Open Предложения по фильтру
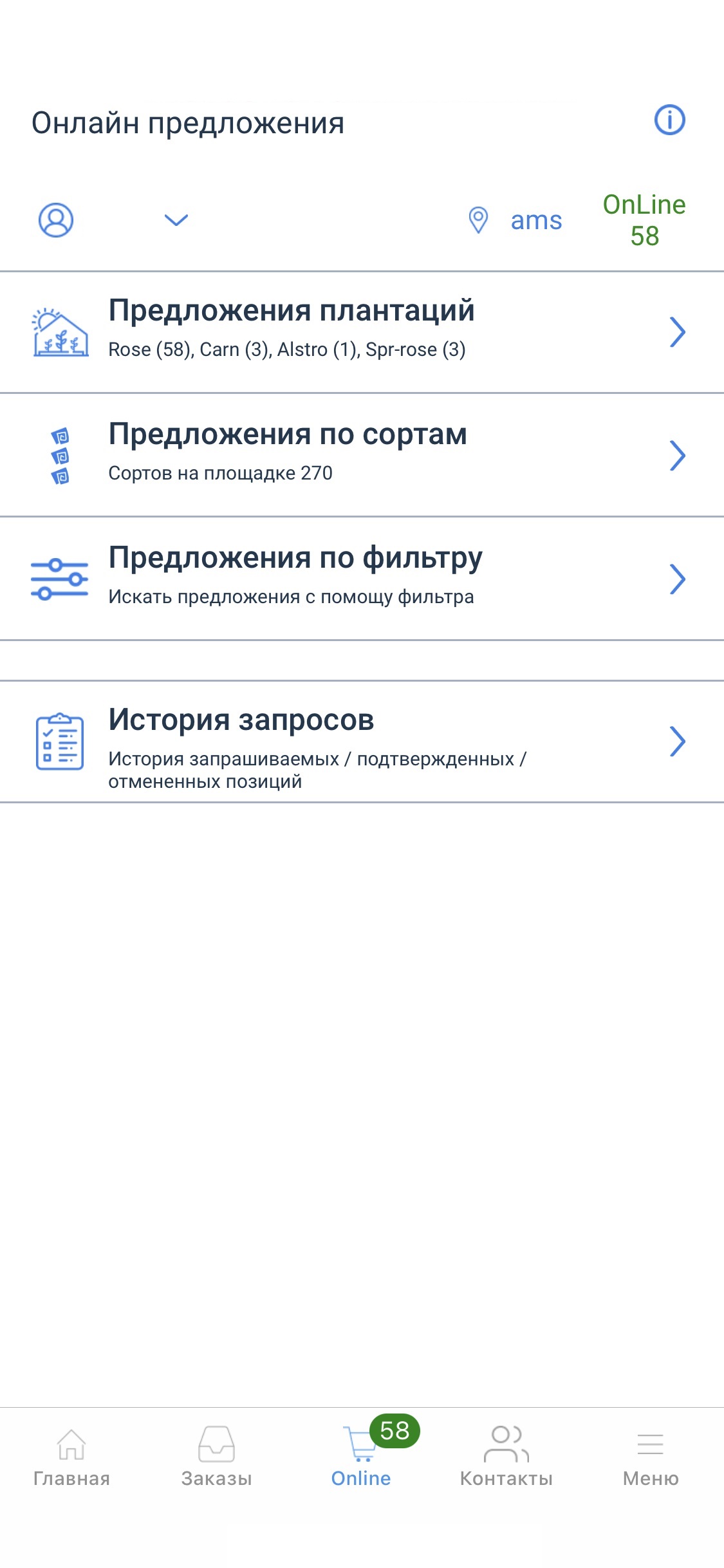The width and height of the screenshot is (724, 1568). tap(362, 579)
